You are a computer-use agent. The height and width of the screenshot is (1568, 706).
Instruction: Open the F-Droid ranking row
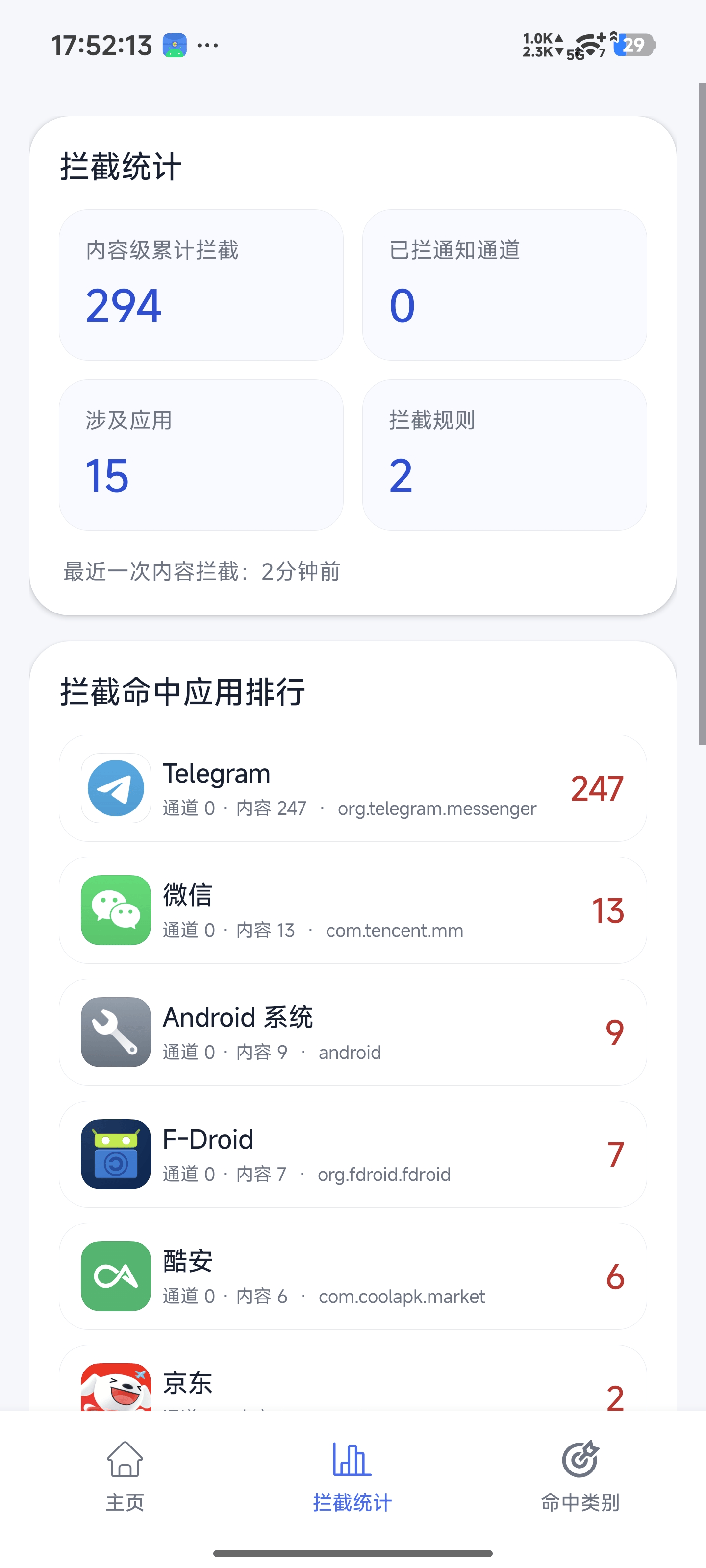(x=353, y=1154)
